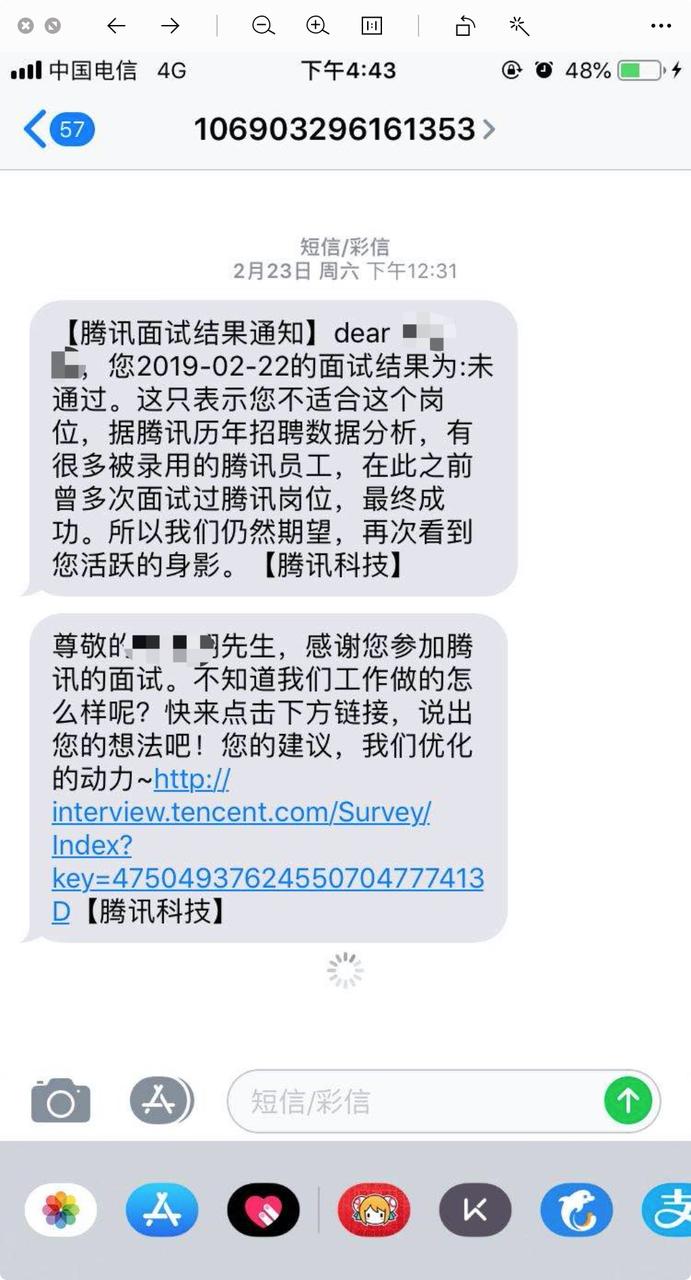Toggle the App Store apps drawer button

(x=161, y=1101)
